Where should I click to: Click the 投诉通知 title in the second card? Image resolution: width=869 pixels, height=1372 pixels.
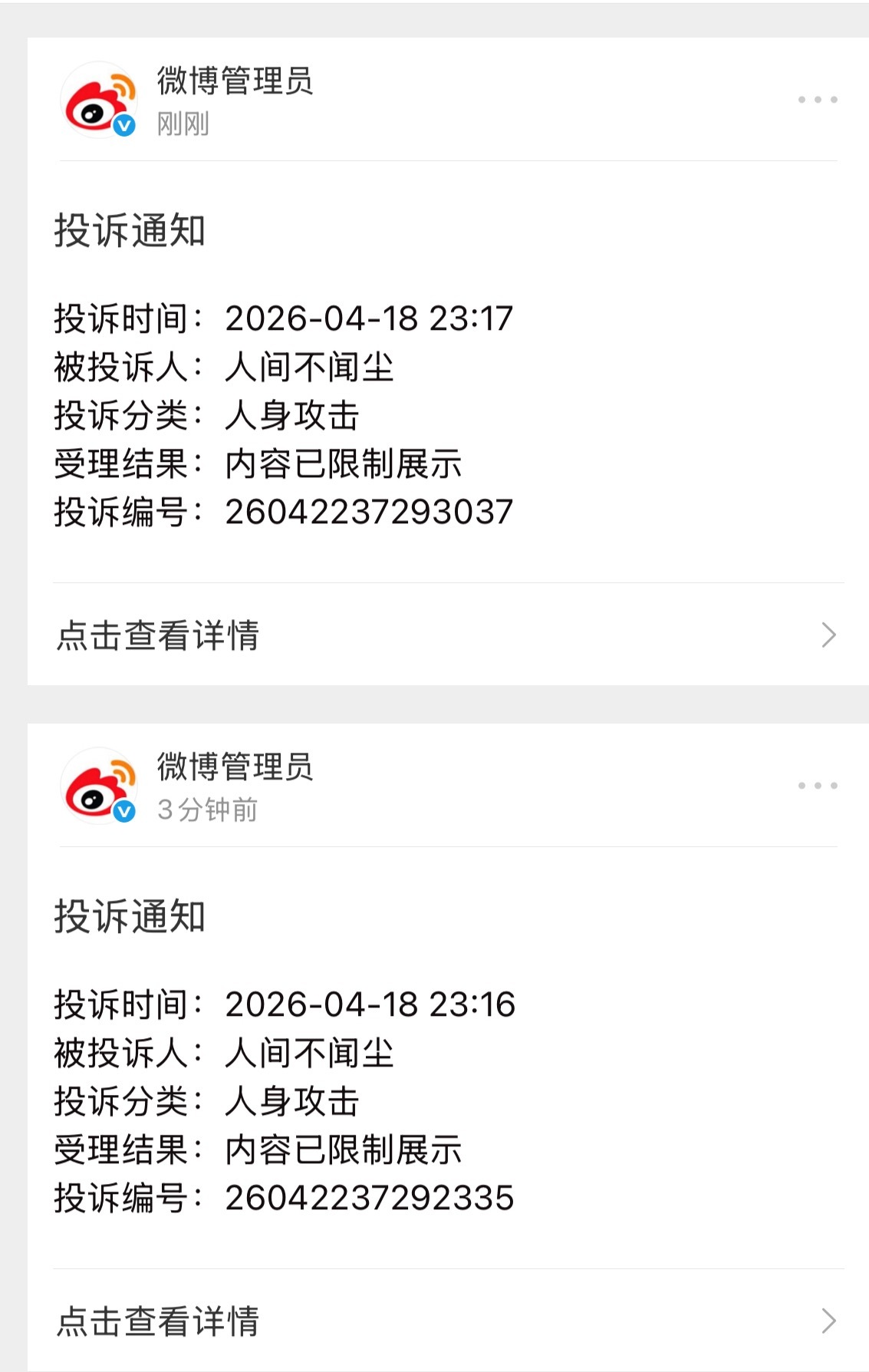click(x=130, y=914)
